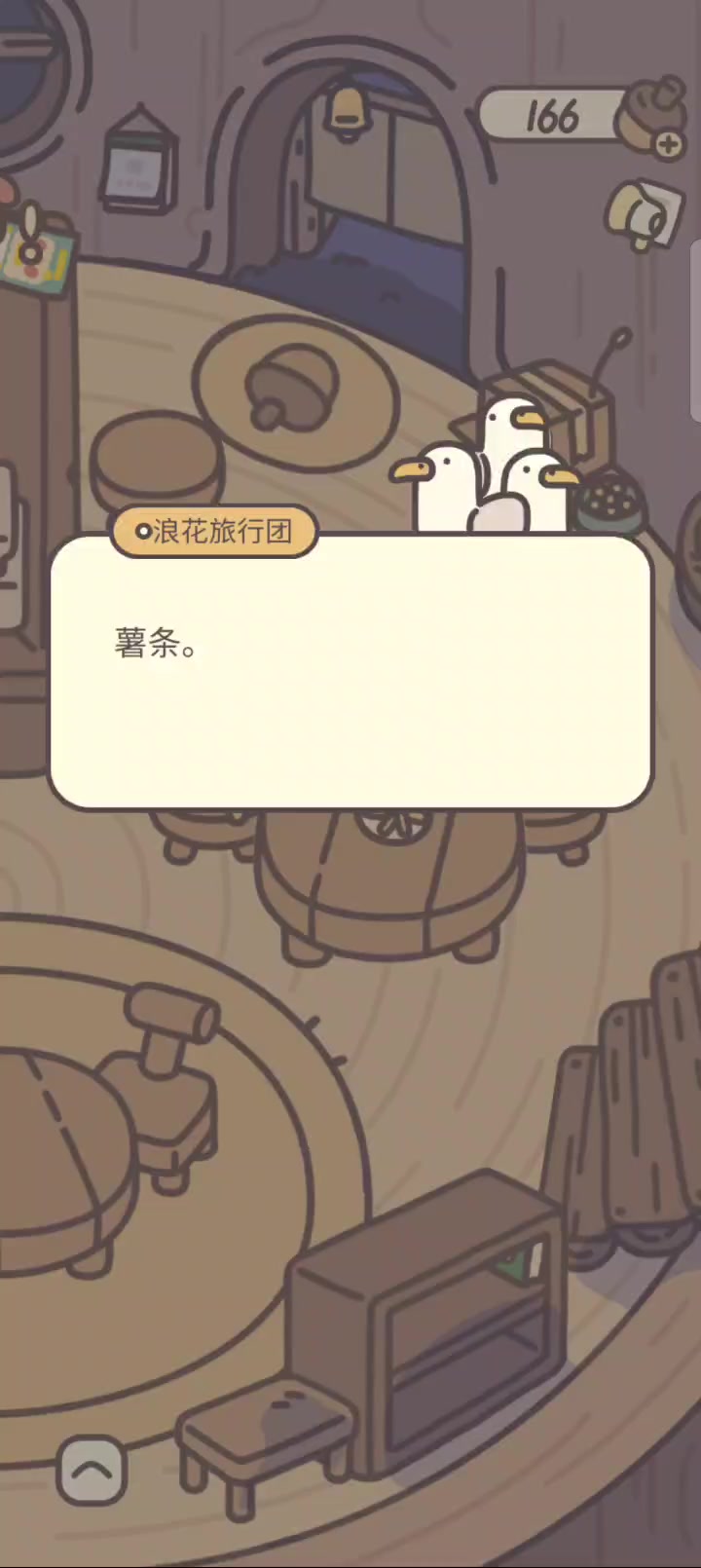Tap the dialogue box to continue conversation
Viewport: 701px width, 1568px height.
(x=350, y=672)
